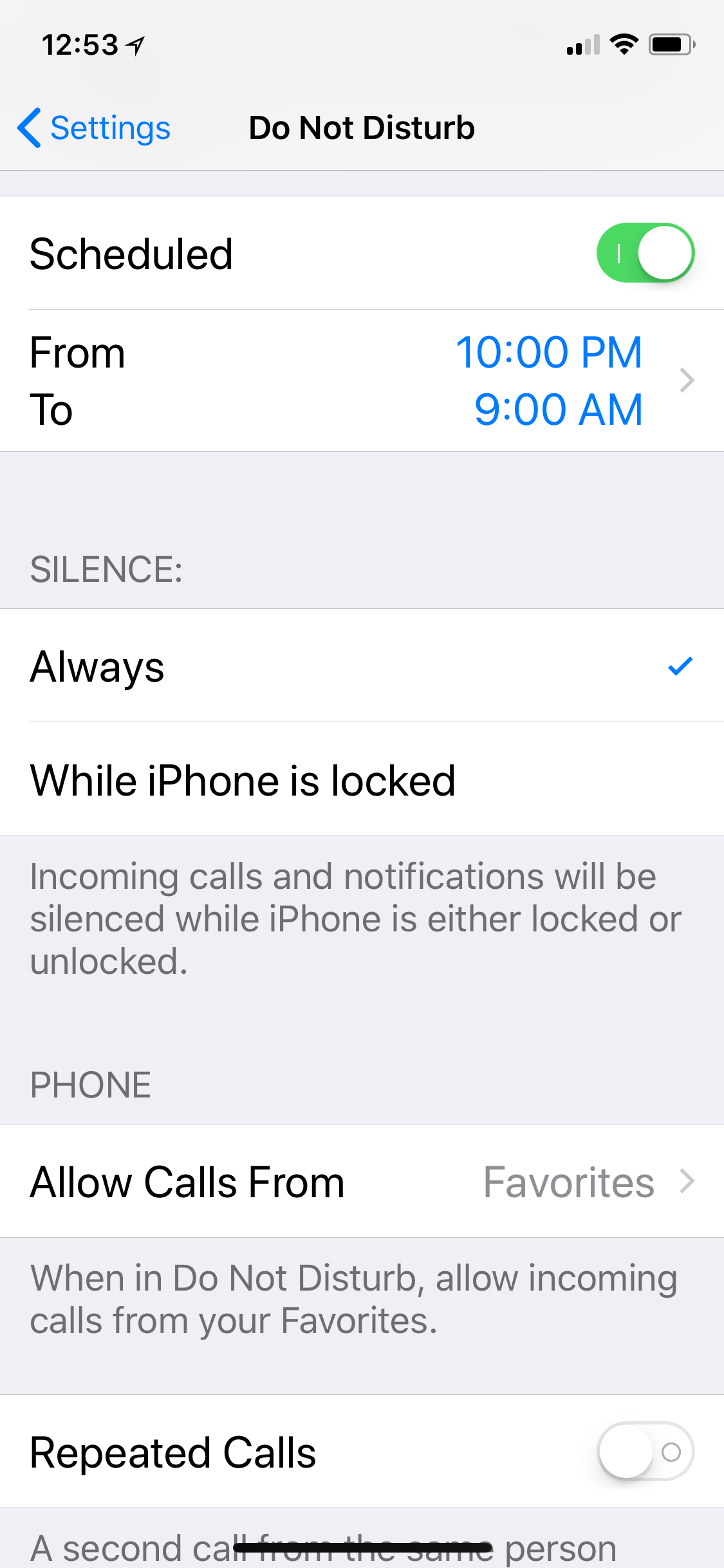Choose While iPhone is locked
This screenshot has height=1568, width=724.
pyautogui.click(x=362, y=779)
